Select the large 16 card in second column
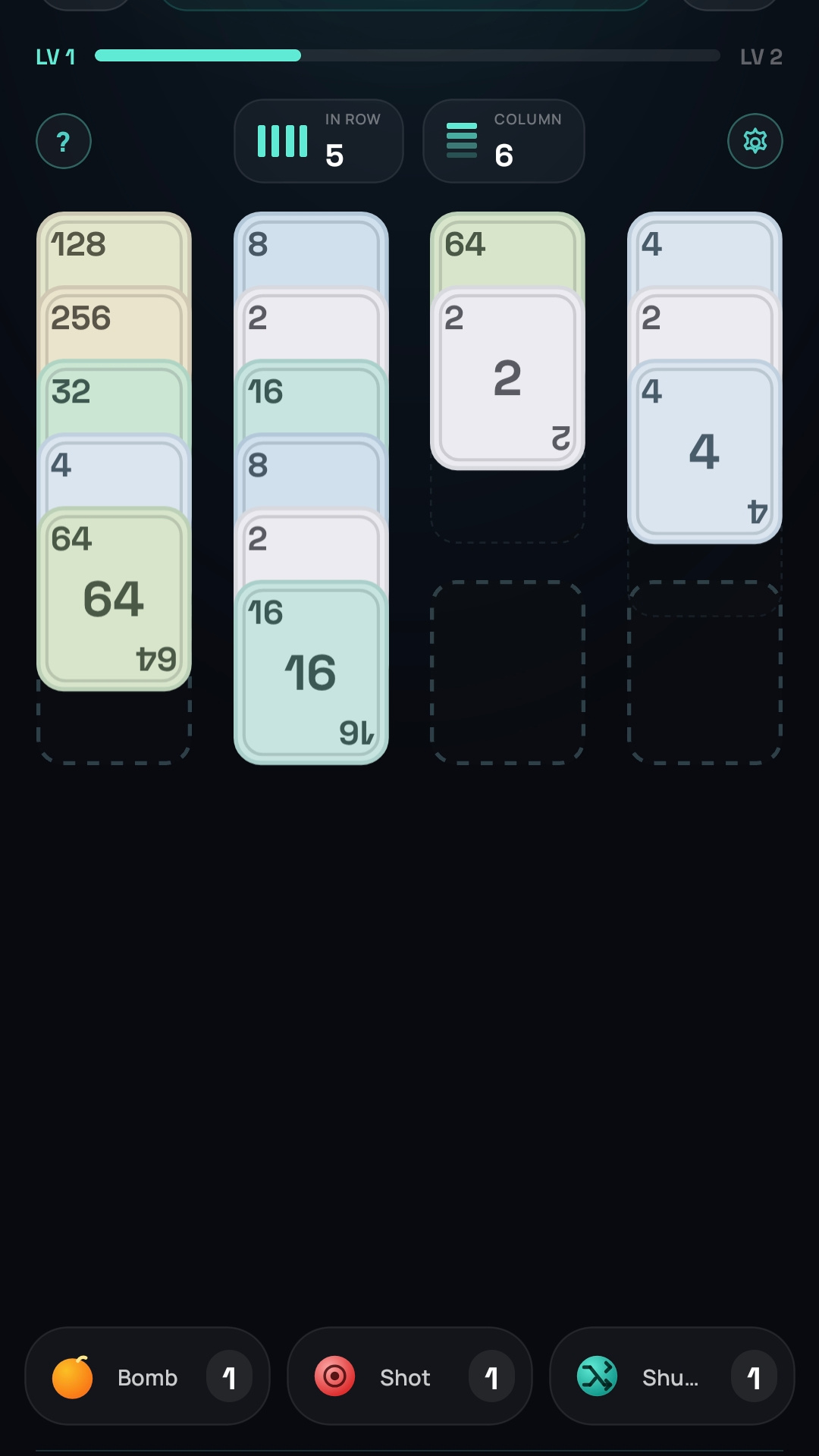819x1456 pixels. (x=311, y=673)
